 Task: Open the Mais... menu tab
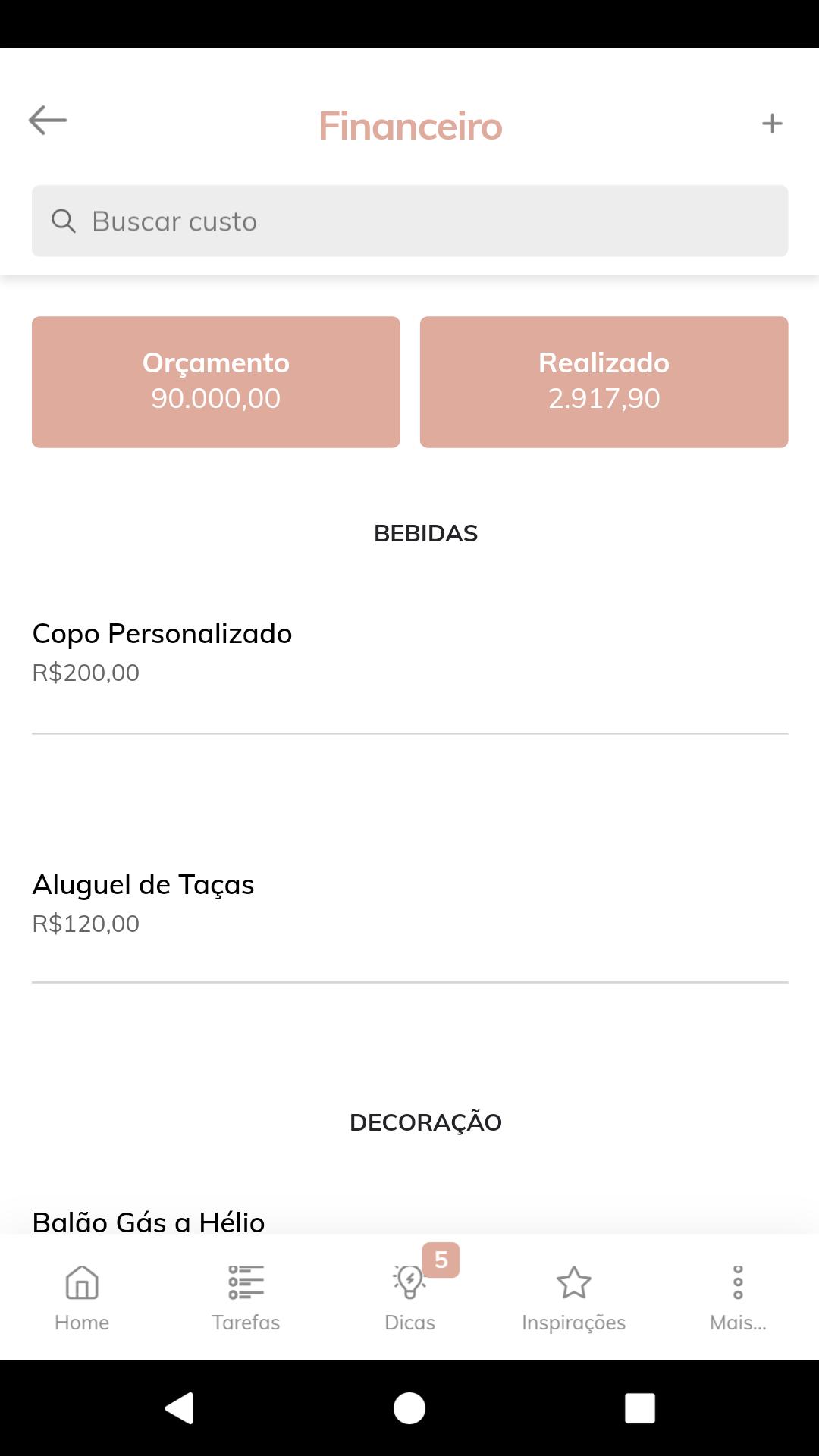[x=738, y=1298]
